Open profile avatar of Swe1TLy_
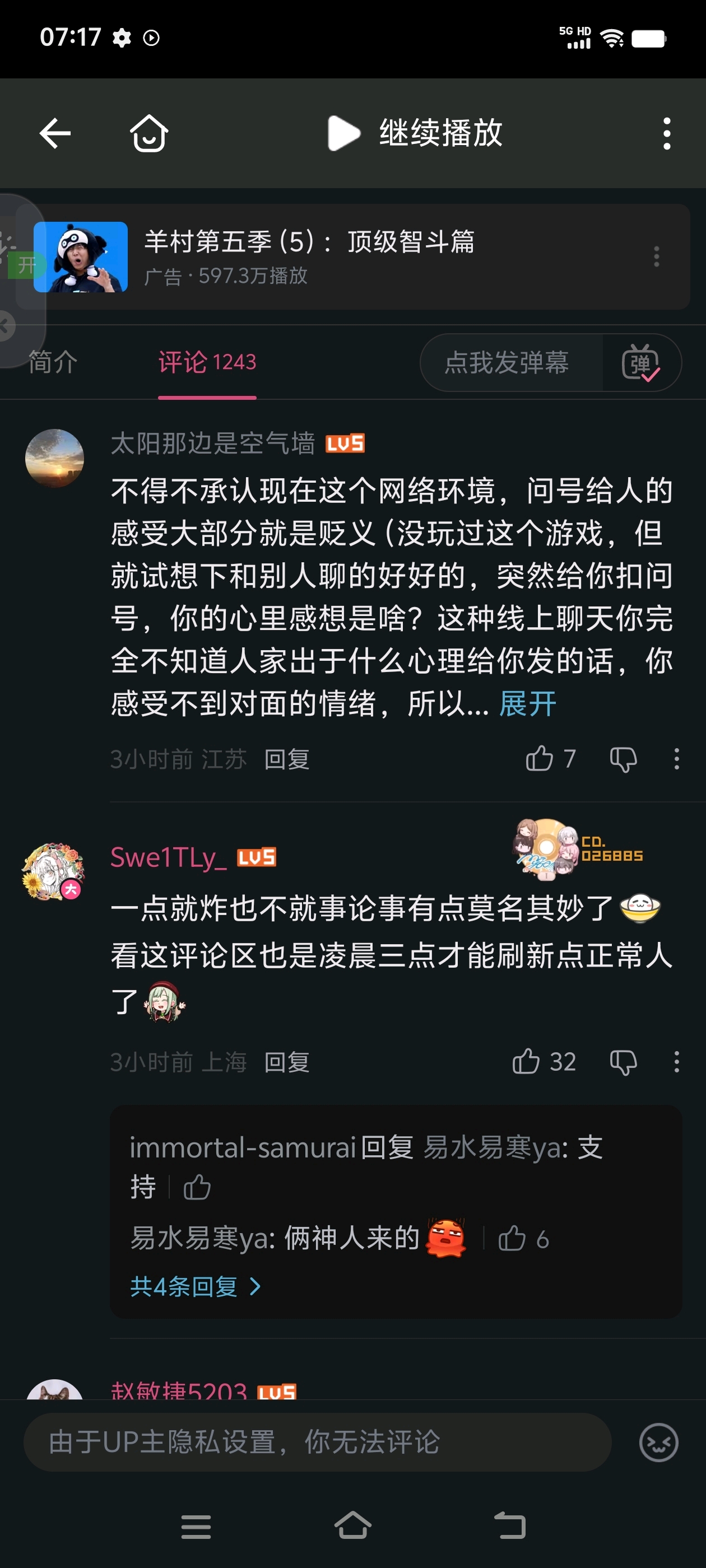This screenshot has height=1568, width=706. (x=54, y=872)
